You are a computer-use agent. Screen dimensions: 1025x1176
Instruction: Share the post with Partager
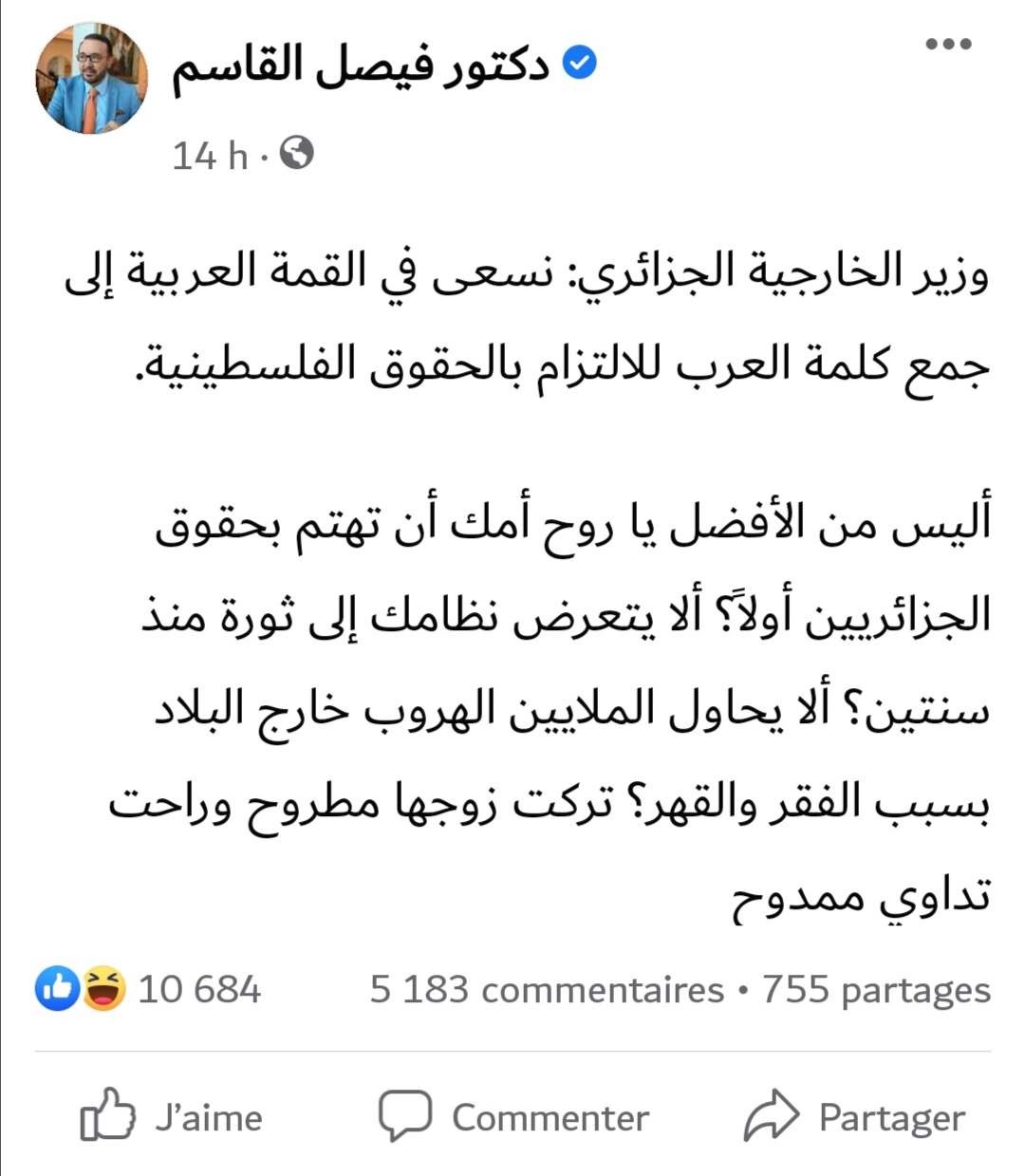pos(854,1117)
